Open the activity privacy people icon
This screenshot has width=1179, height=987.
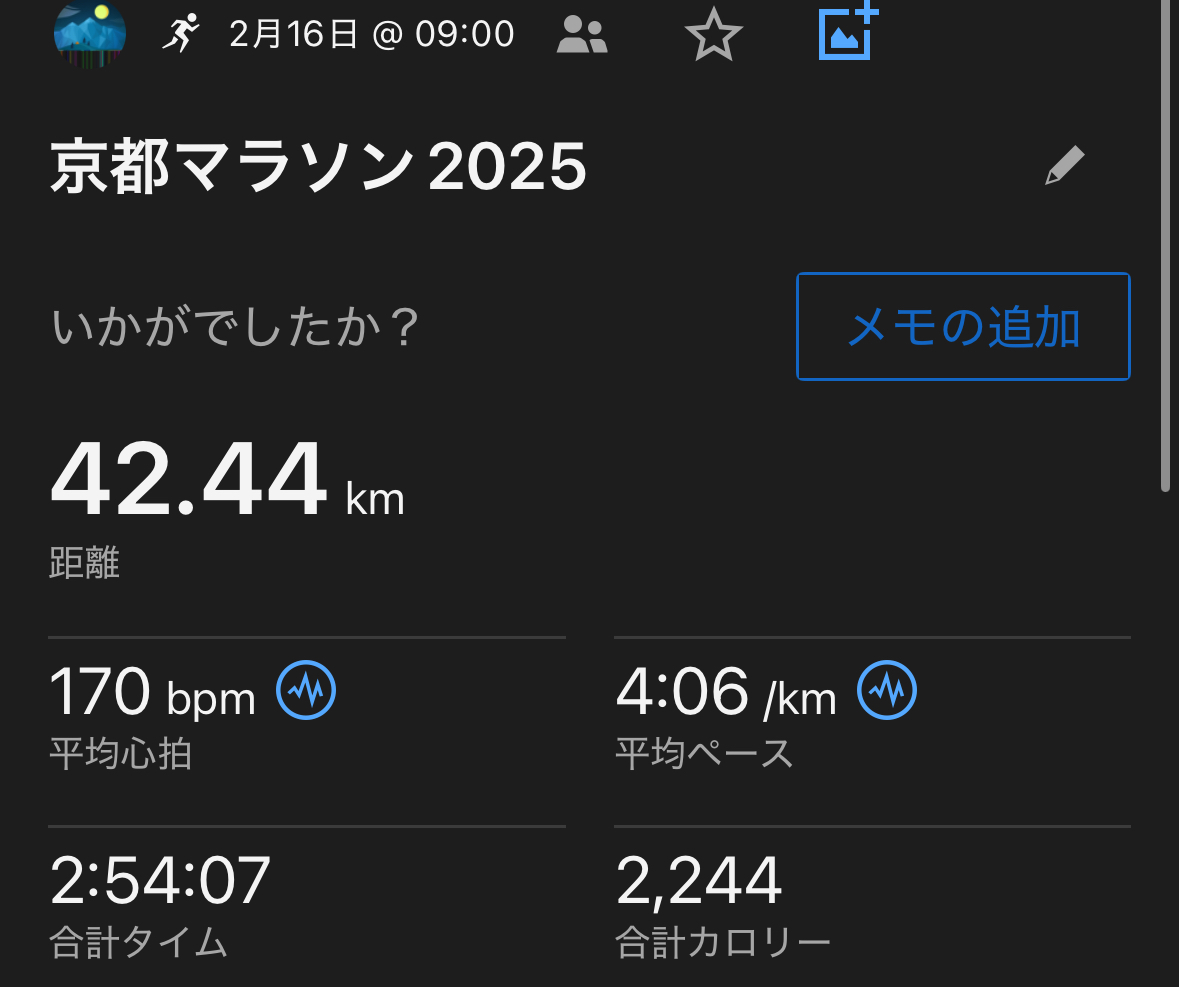(x=582, y=35)
